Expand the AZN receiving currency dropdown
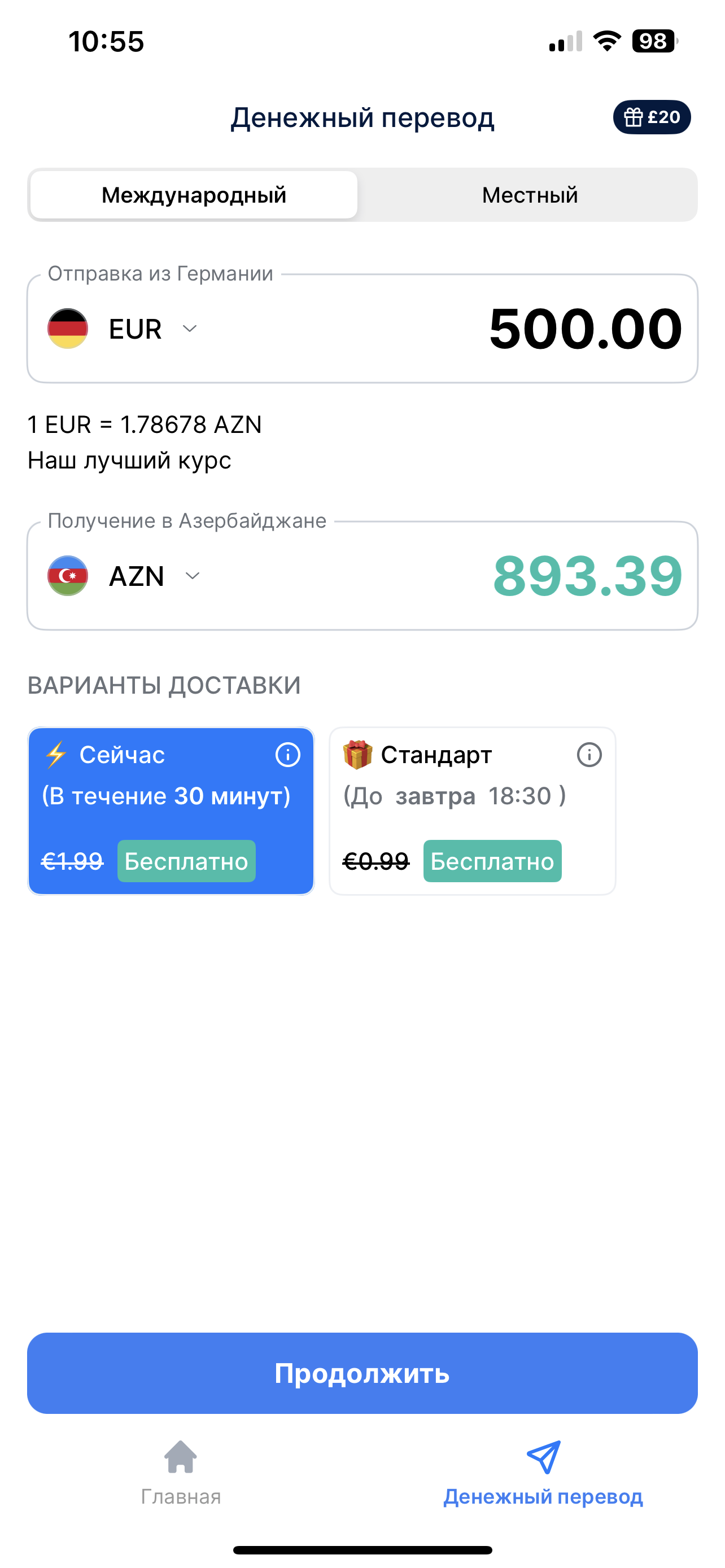 tap(154, 576)
